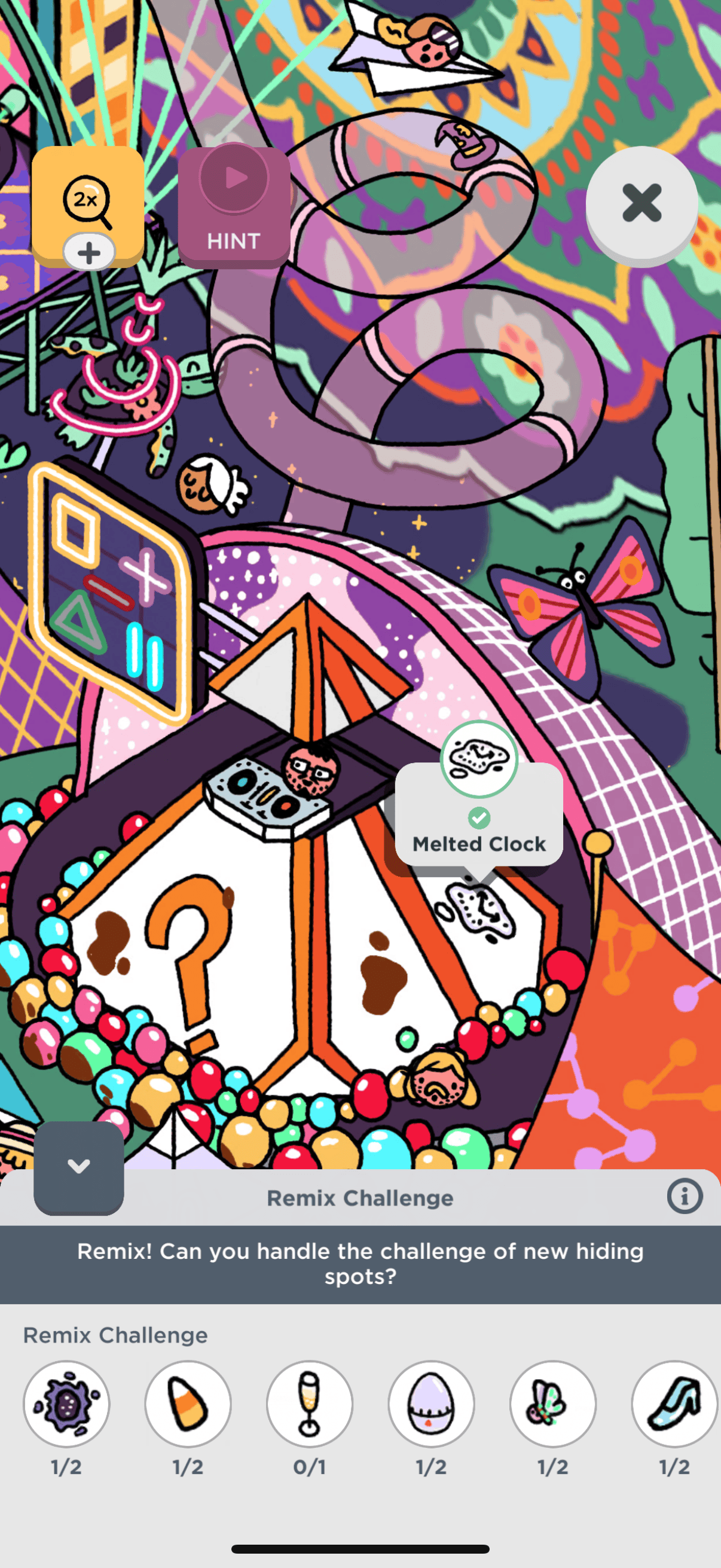Open the Remix Challenge info icon

(x=685, y=1197)
